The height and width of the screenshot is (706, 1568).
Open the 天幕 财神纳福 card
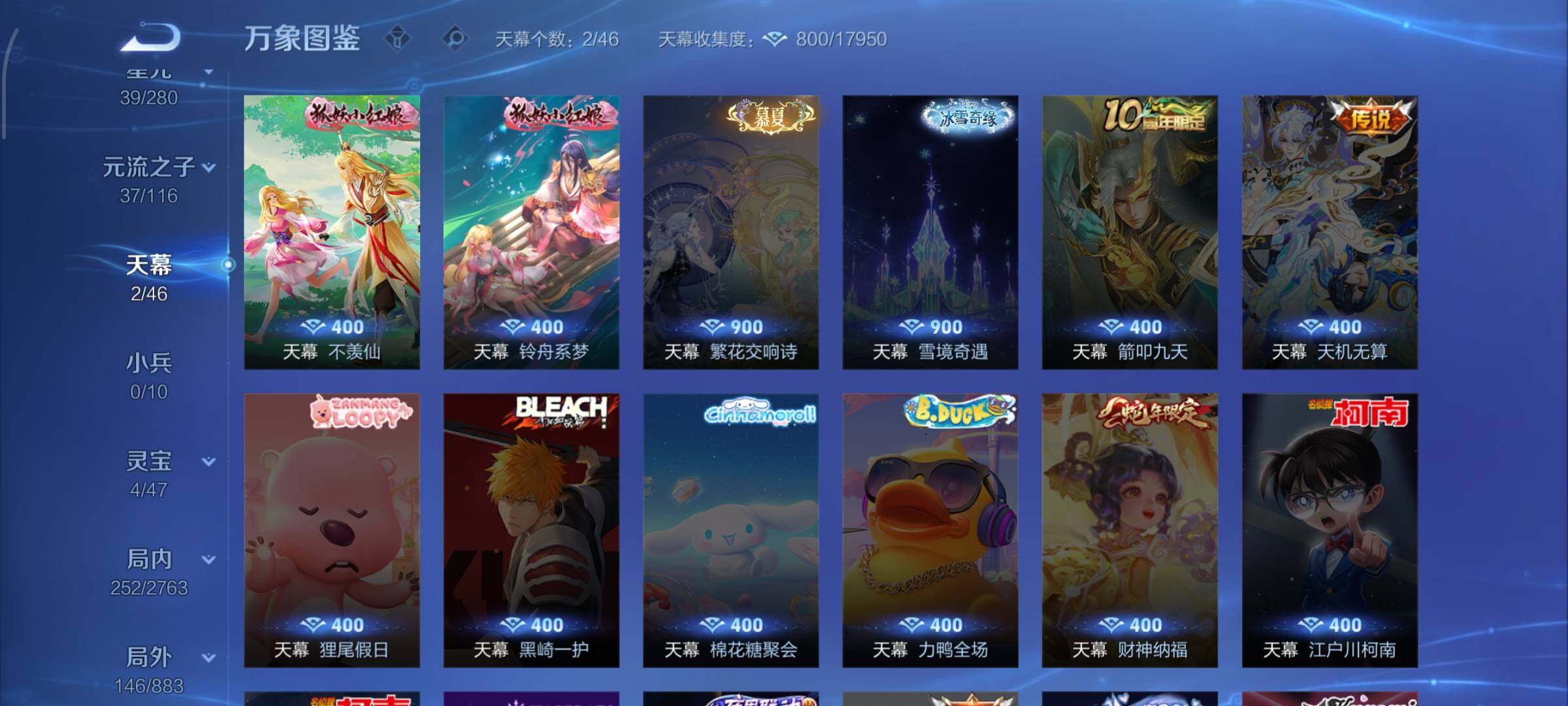coord(1130,530)
